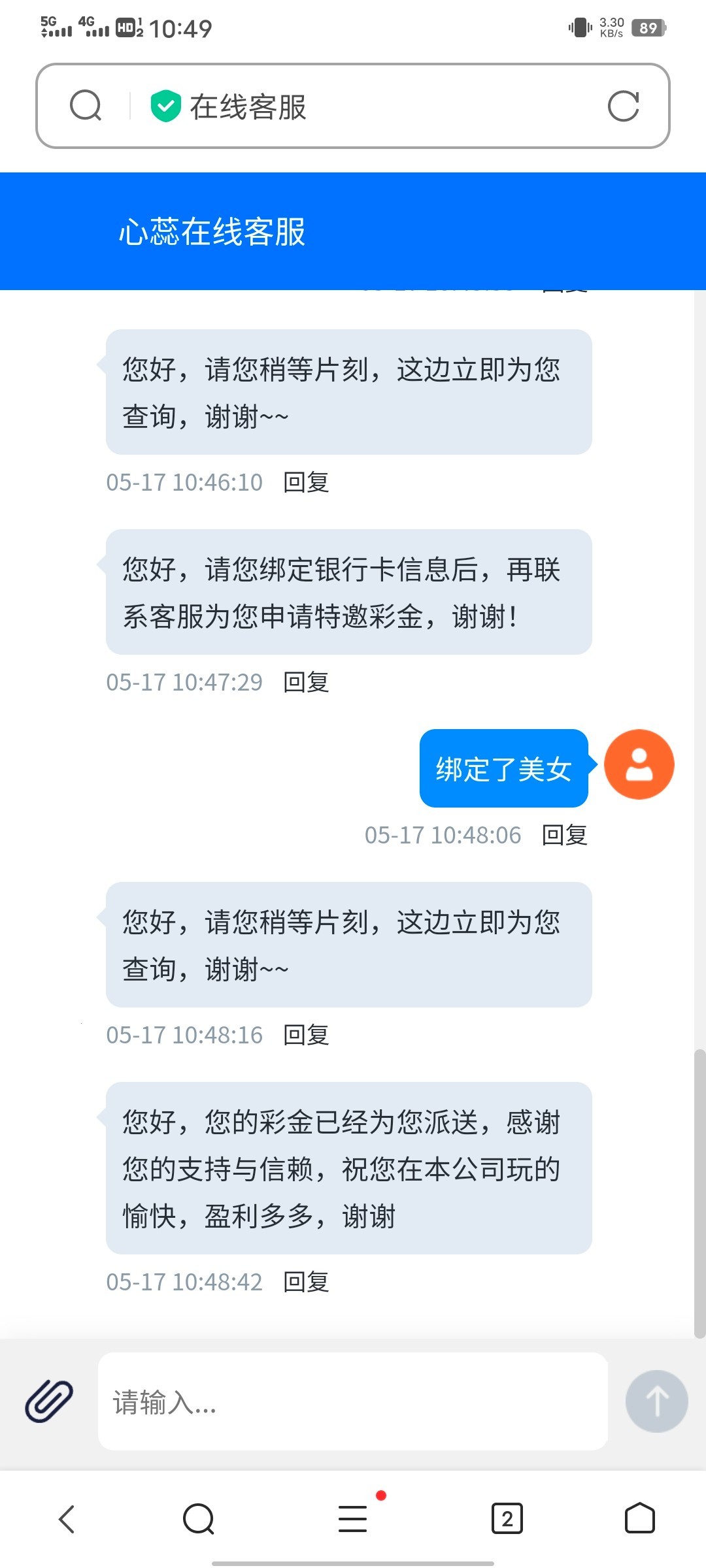Tap 回复 under the 10:48:16 message
706x1568 pixels.
(306, 1035)
